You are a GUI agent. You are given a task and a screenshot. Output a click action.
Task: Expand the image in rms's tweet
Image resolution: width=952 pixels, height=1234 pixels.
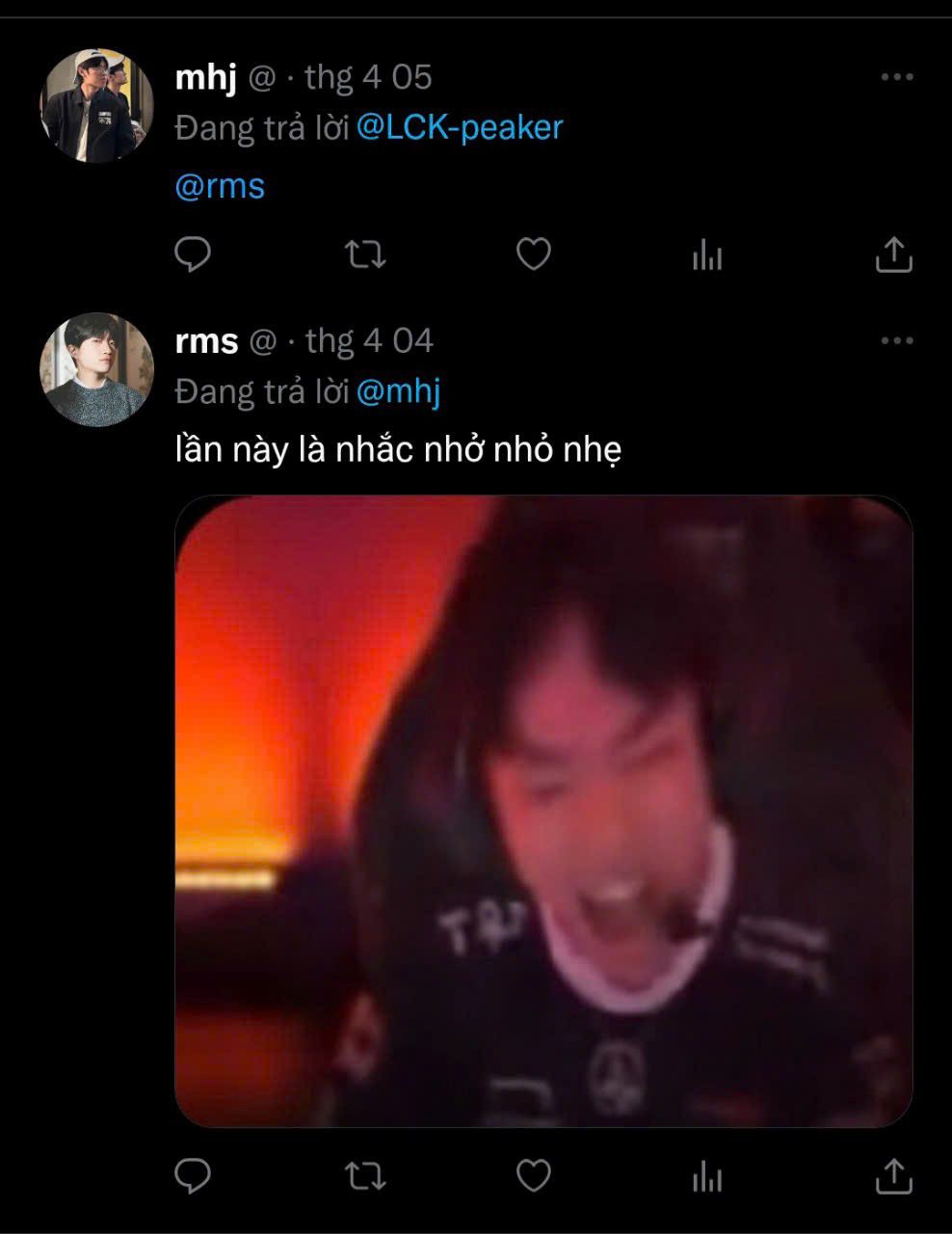tap(543, 810)
